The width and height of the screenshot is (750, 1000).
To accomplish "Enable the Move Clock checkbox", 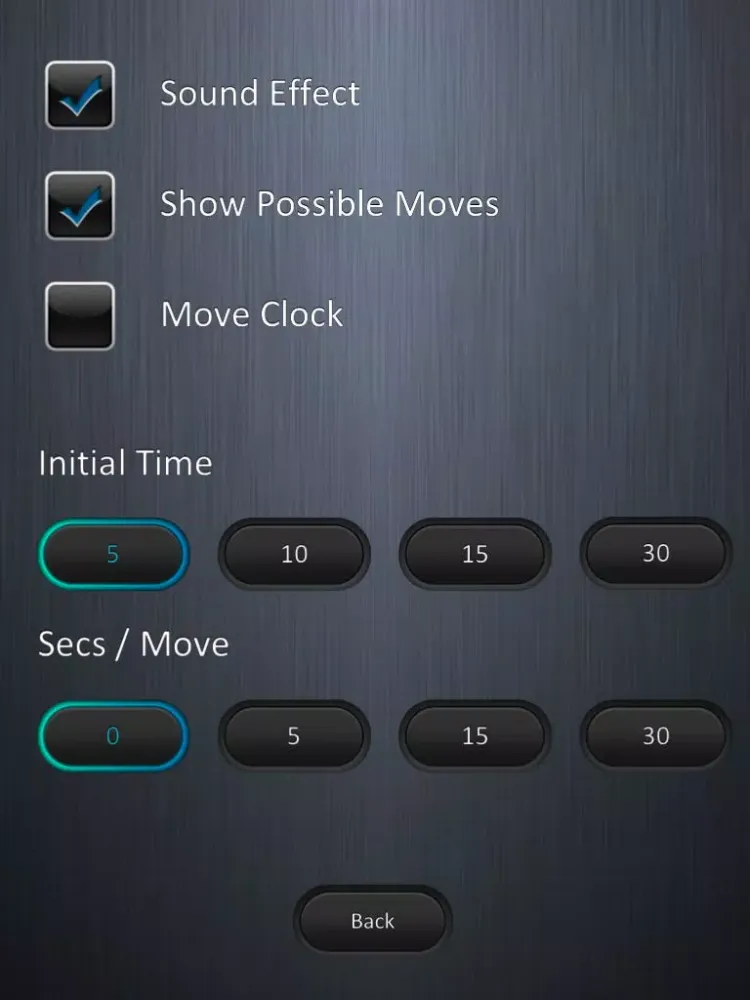I will (80, 316).
